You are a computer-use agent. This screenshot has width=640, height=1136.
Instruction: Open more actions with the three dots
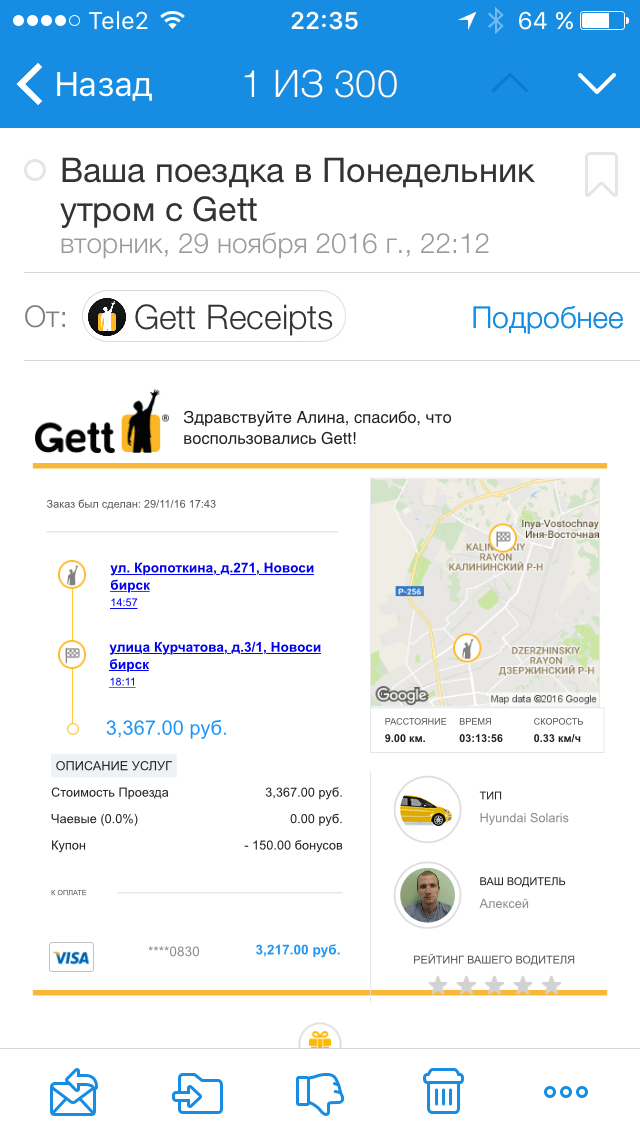(x=565, y=1093)
